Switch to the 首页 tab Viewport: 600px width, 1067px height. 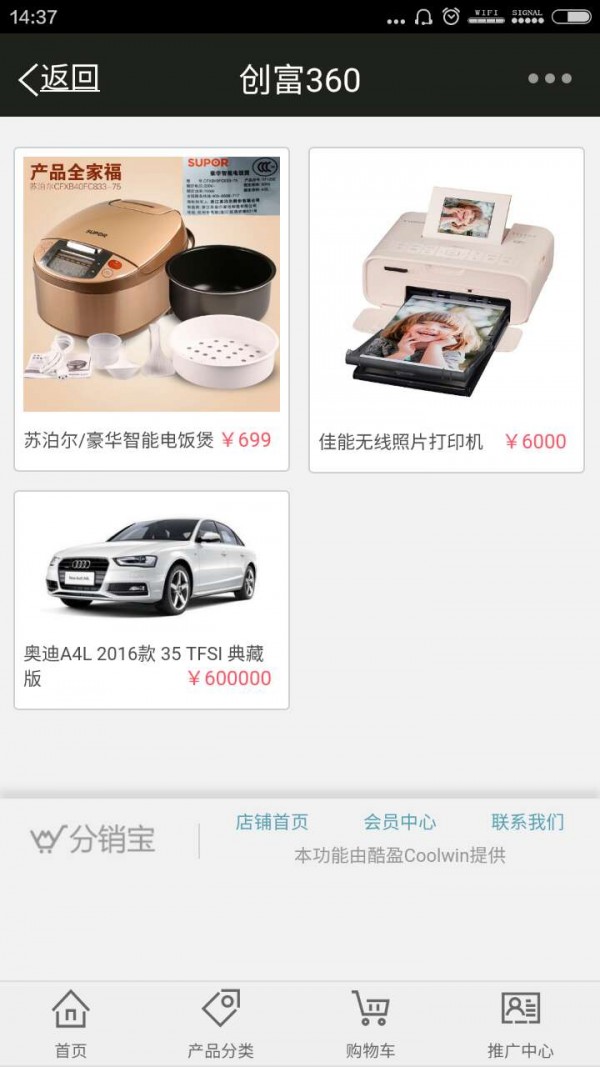[x=71, y=1024]
